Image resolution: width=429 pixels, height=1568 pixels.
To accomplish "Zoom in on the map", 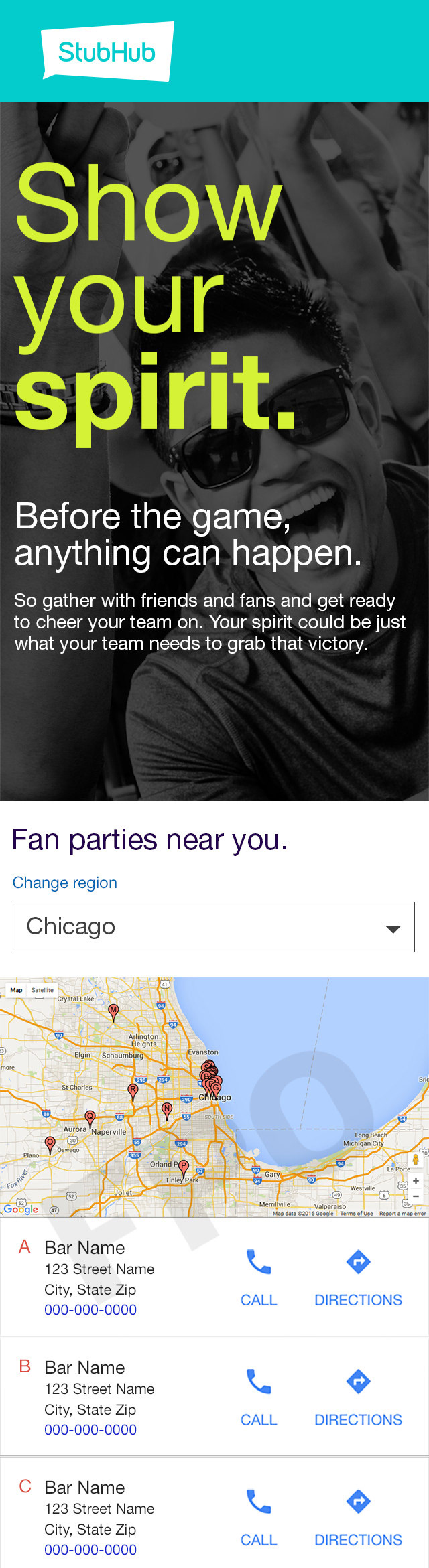I will pos(416,1181).
